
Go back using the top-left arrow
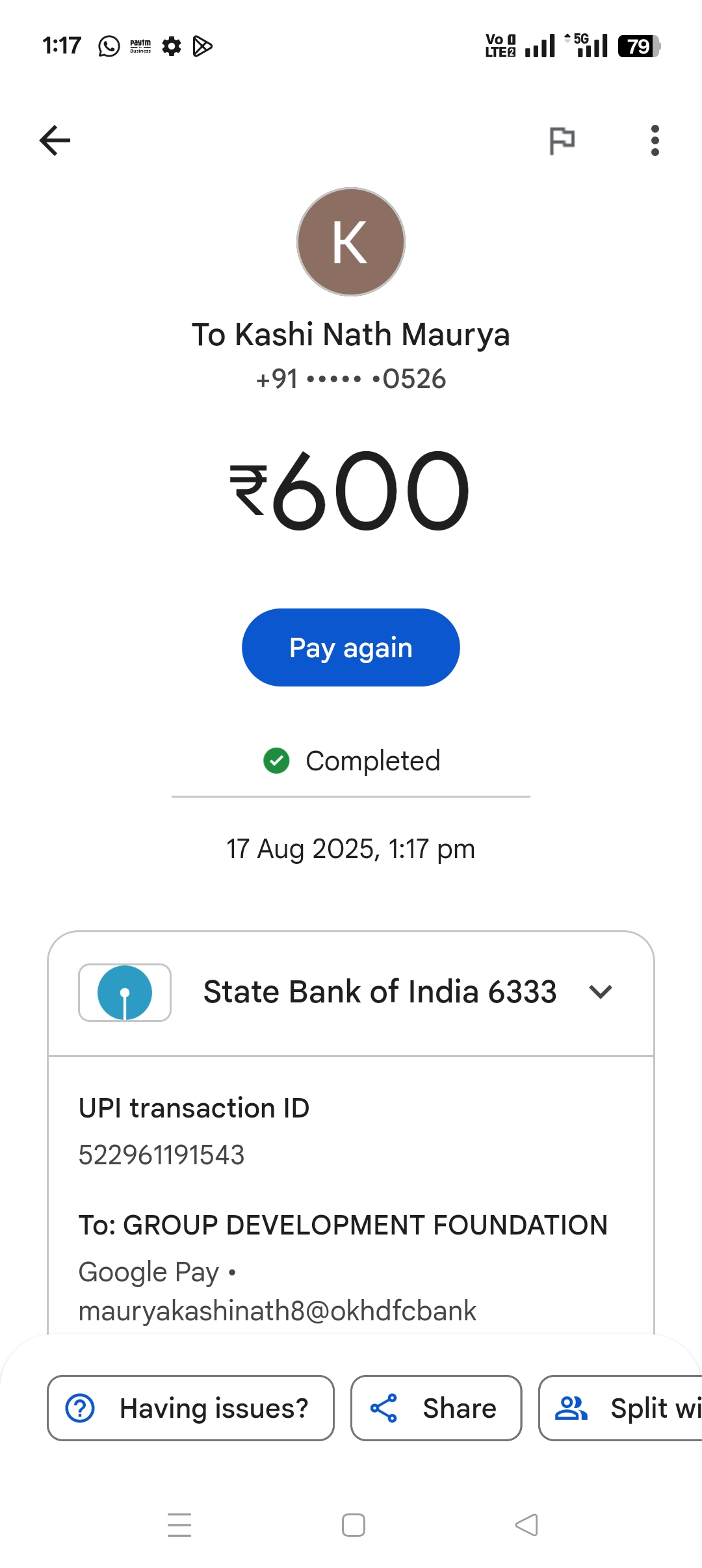click(x=55, y=140)
